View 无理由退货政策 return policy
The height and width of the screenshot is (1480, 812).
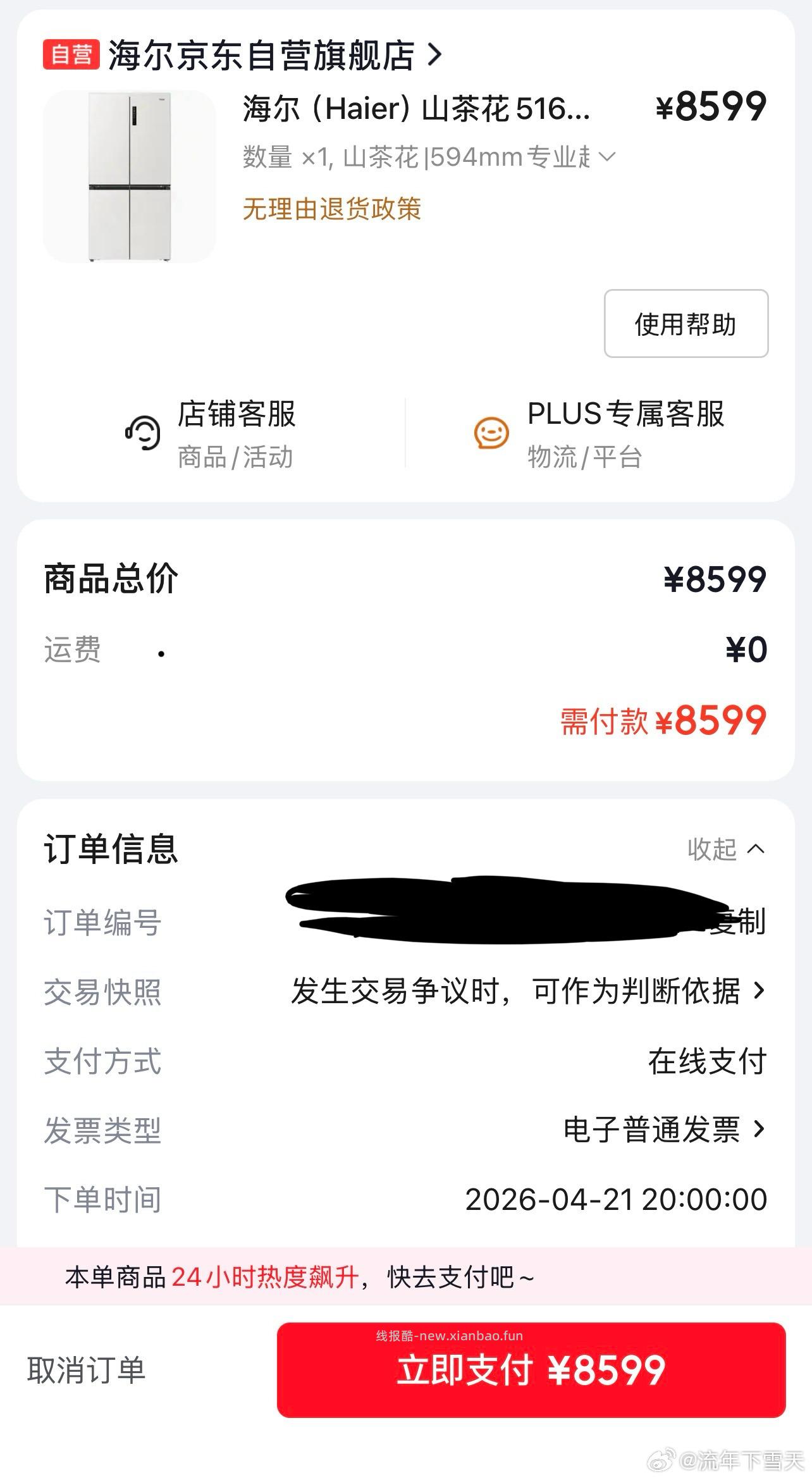coord(331,208)
